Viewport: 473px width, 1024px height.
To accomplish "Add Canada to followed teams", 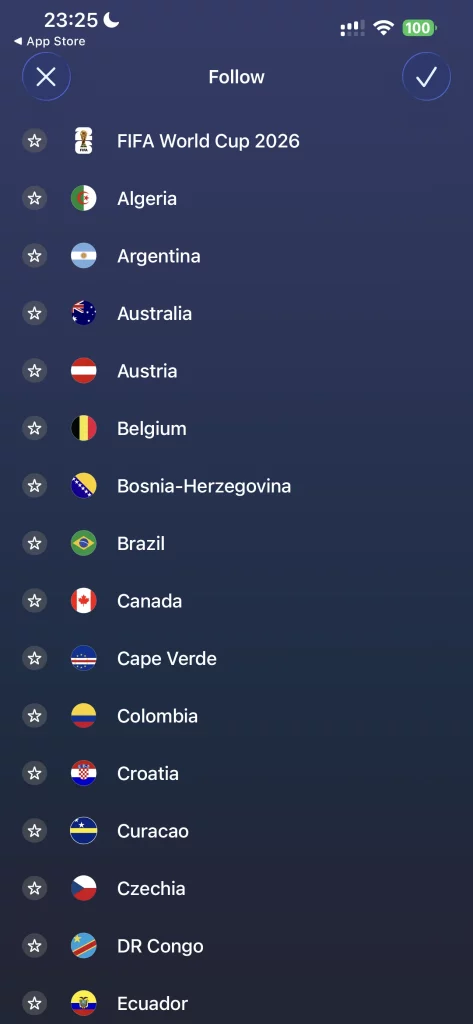I will [x=35, y=601].
